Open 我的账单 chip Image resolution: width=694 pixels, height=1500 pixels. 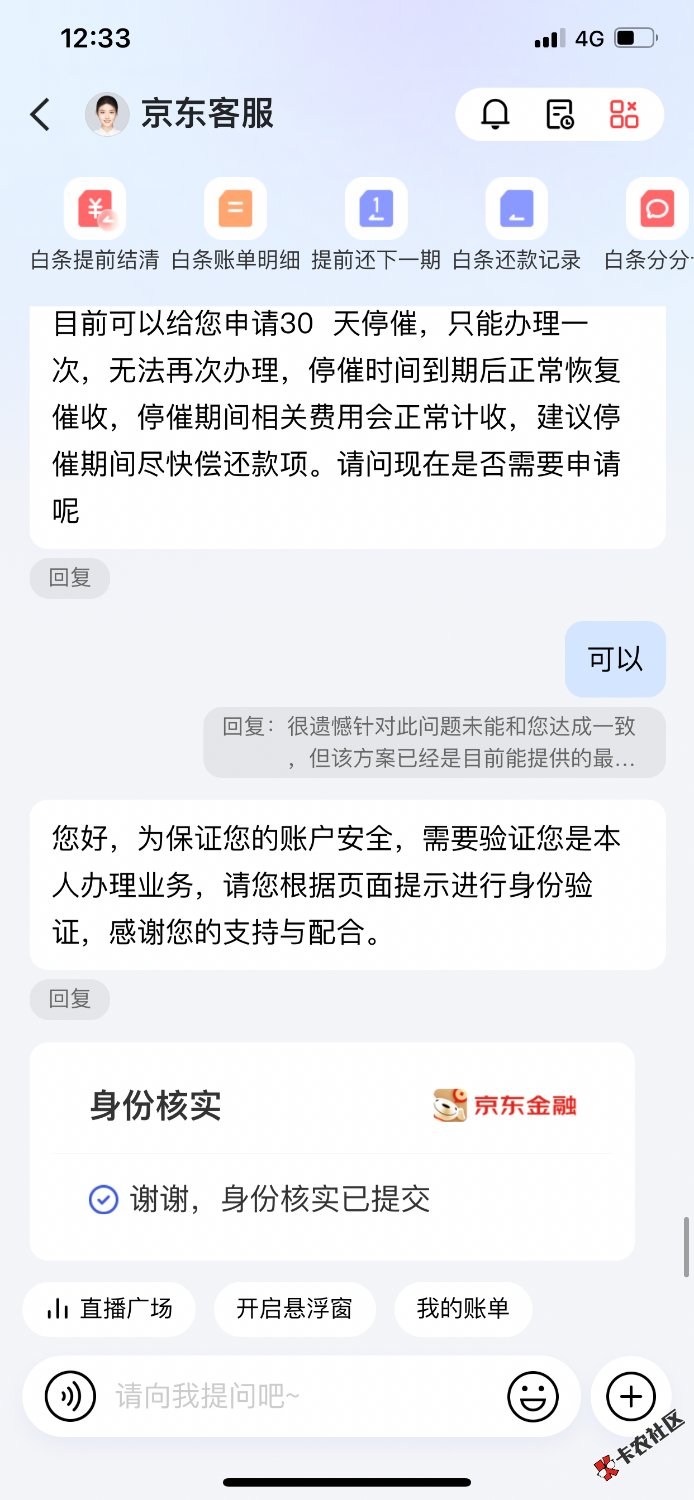pos(462,1308)
